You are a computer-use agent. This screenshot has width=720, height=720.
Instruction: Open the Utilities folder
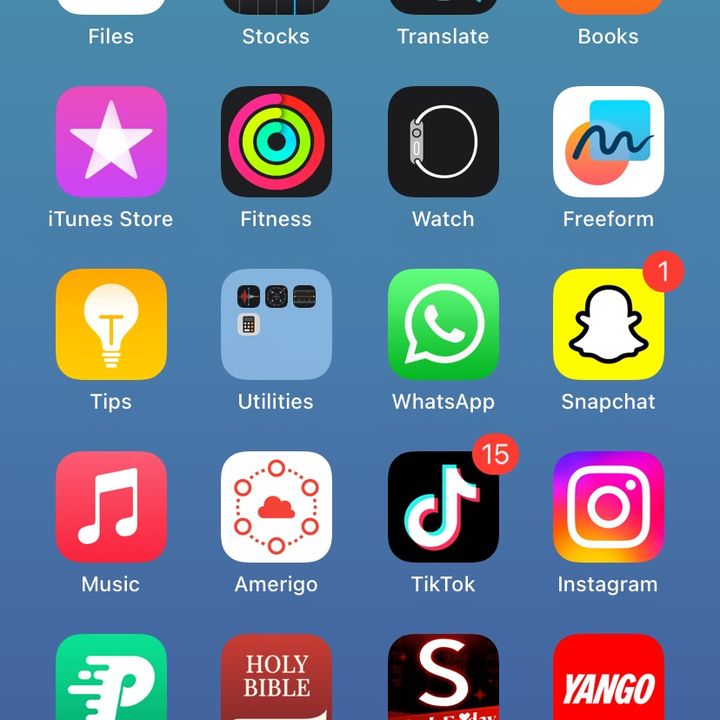tap(276, 325)
